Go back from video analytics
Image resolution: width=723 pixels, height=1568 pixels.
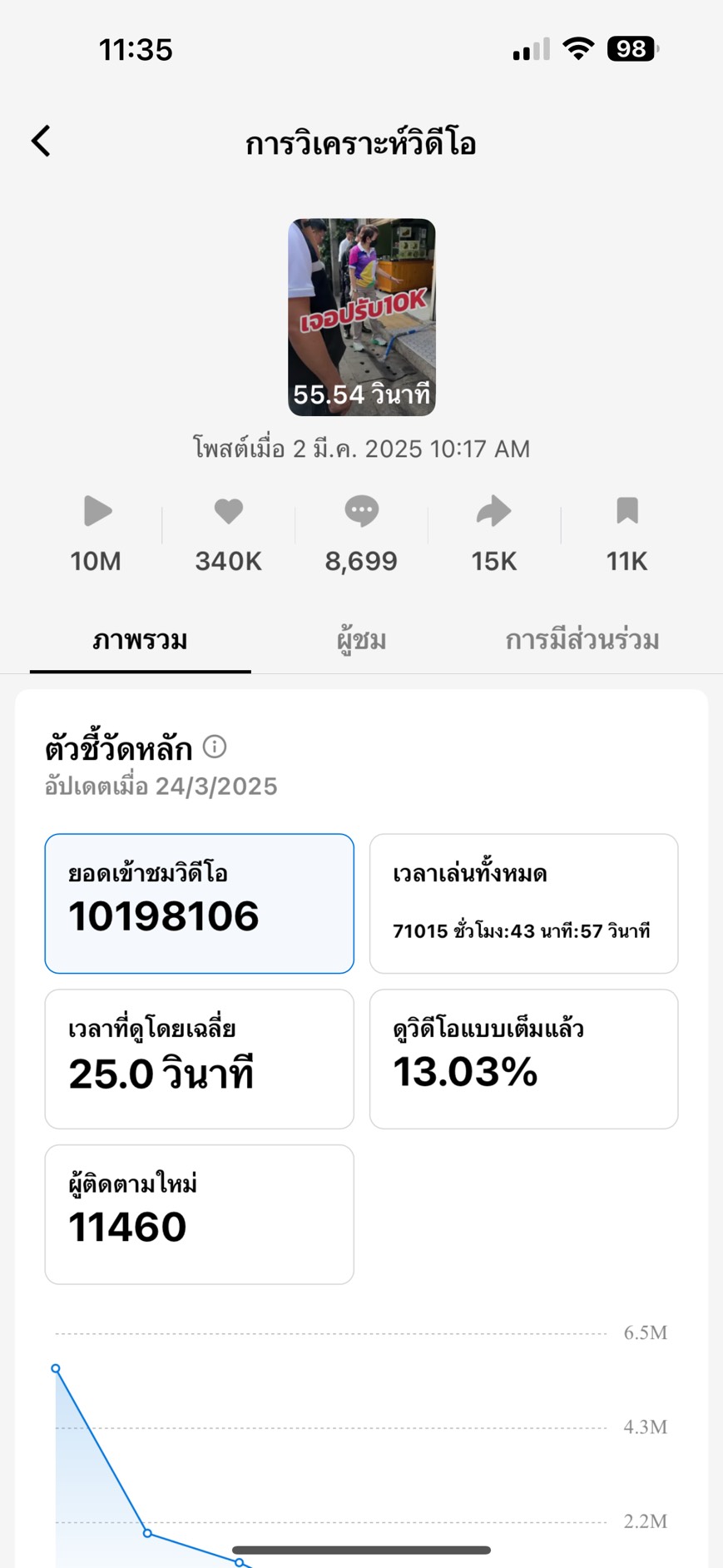coord(42,141)
